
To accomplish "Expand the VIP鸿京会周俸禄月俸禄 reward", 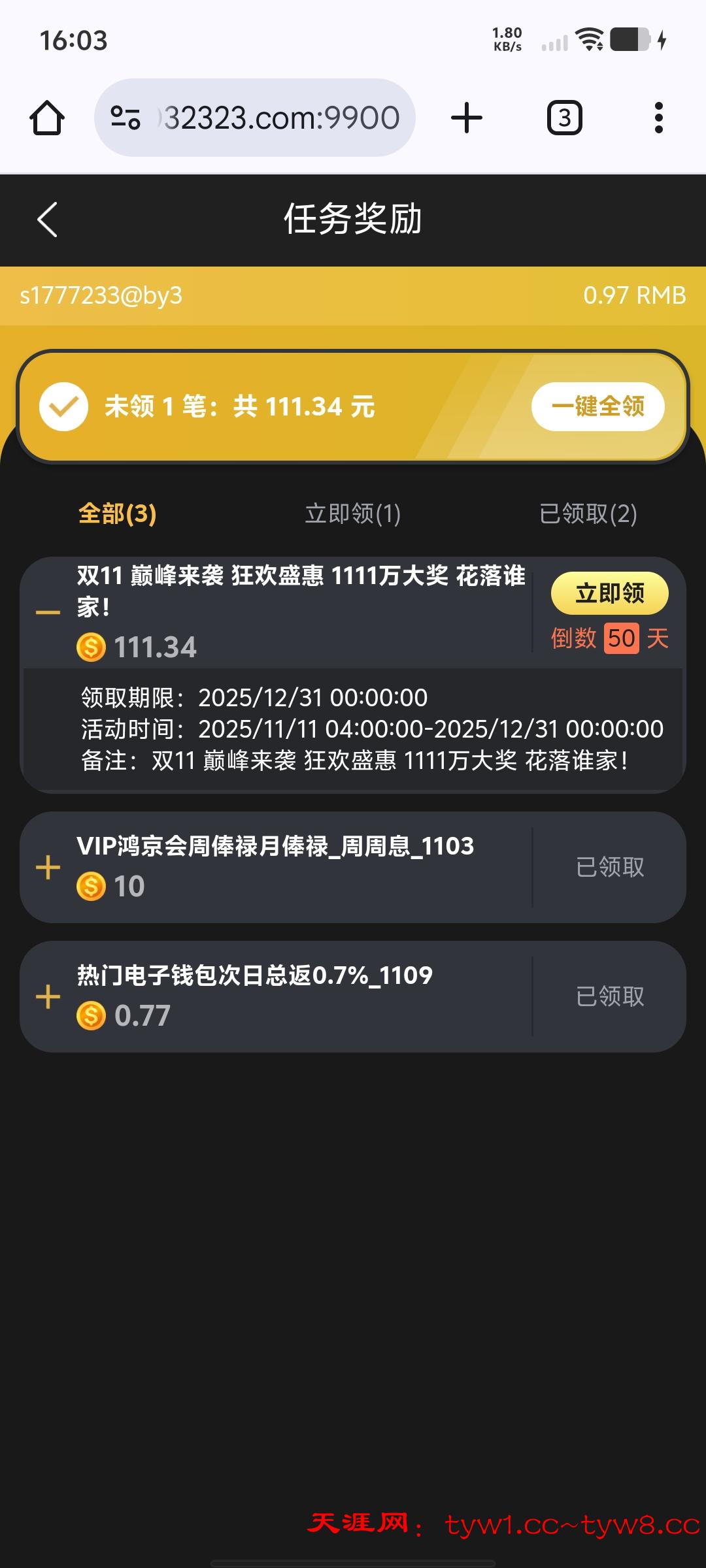I will (x=48, y=868).
